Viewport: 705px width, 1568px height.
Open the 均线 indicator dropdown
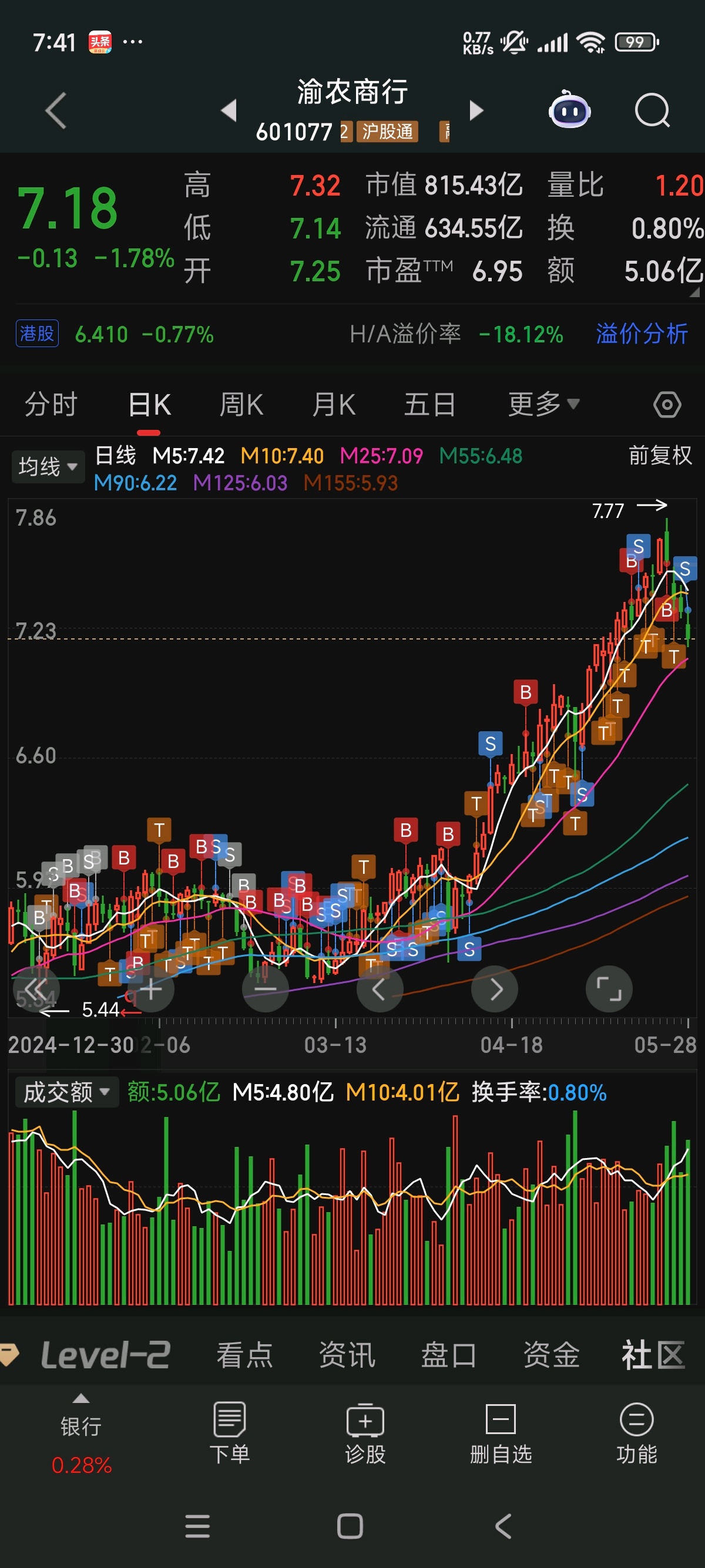point(48,467)
